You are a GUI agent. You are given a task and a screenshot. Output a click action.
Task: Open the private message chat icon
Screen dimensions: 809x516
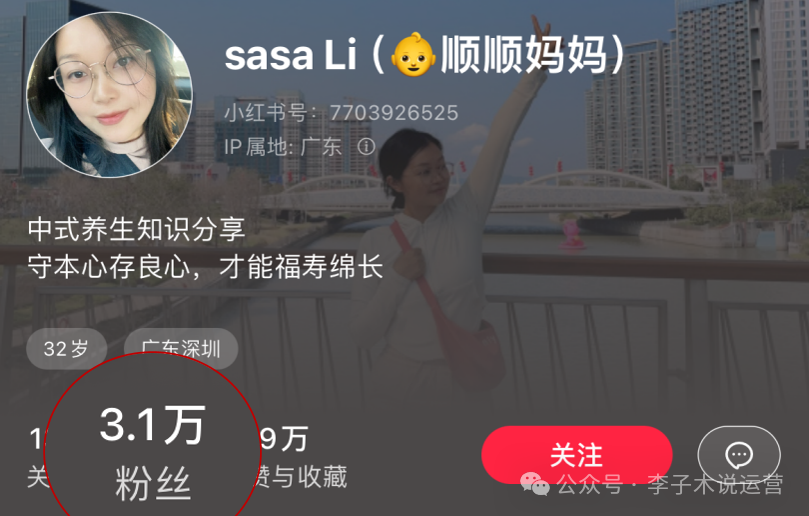point(739,455)
